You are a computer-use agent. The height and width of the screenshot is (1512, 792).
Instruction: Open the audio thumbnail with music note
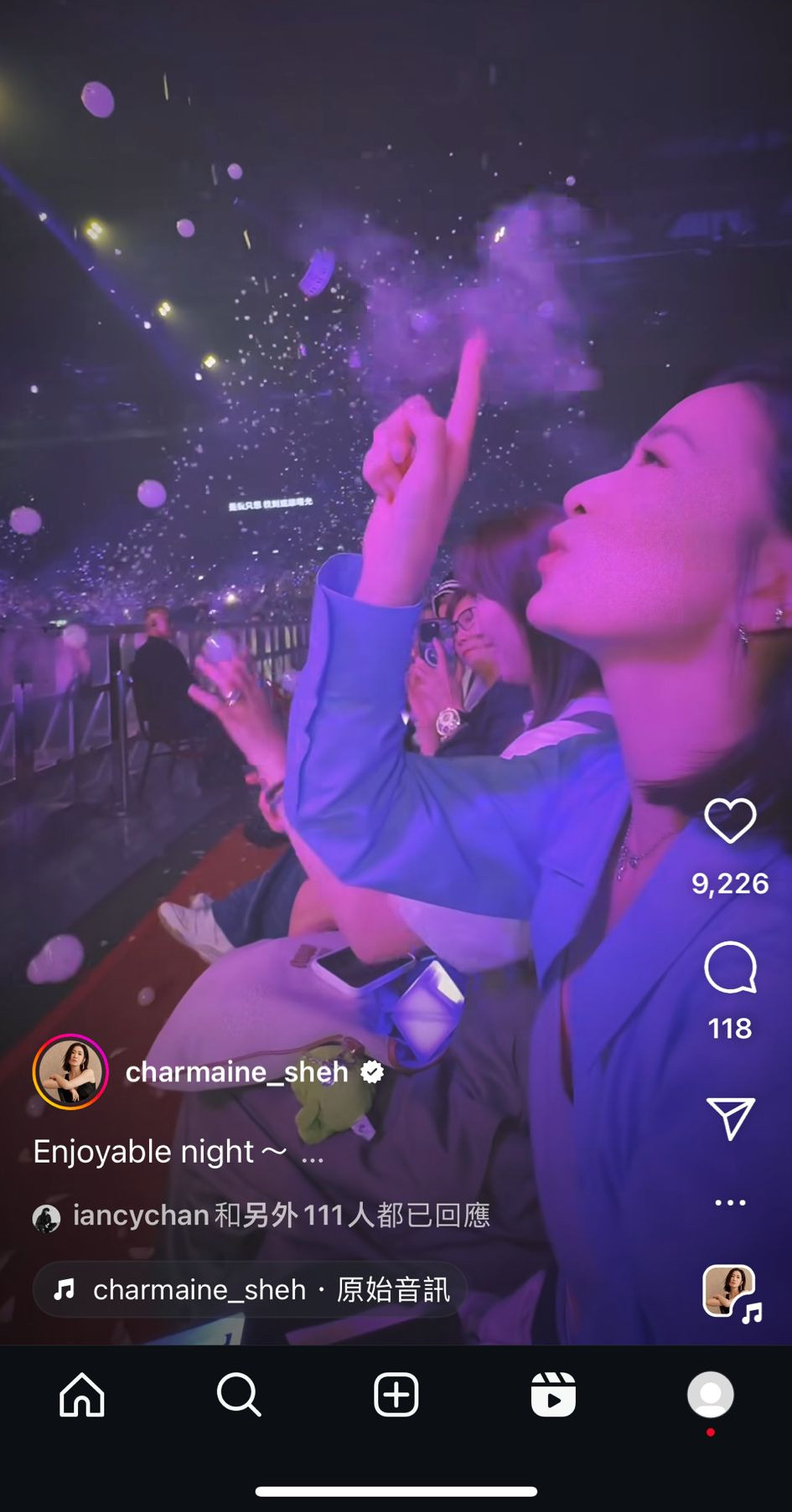pyautogui.click(x=731, y=1292)
